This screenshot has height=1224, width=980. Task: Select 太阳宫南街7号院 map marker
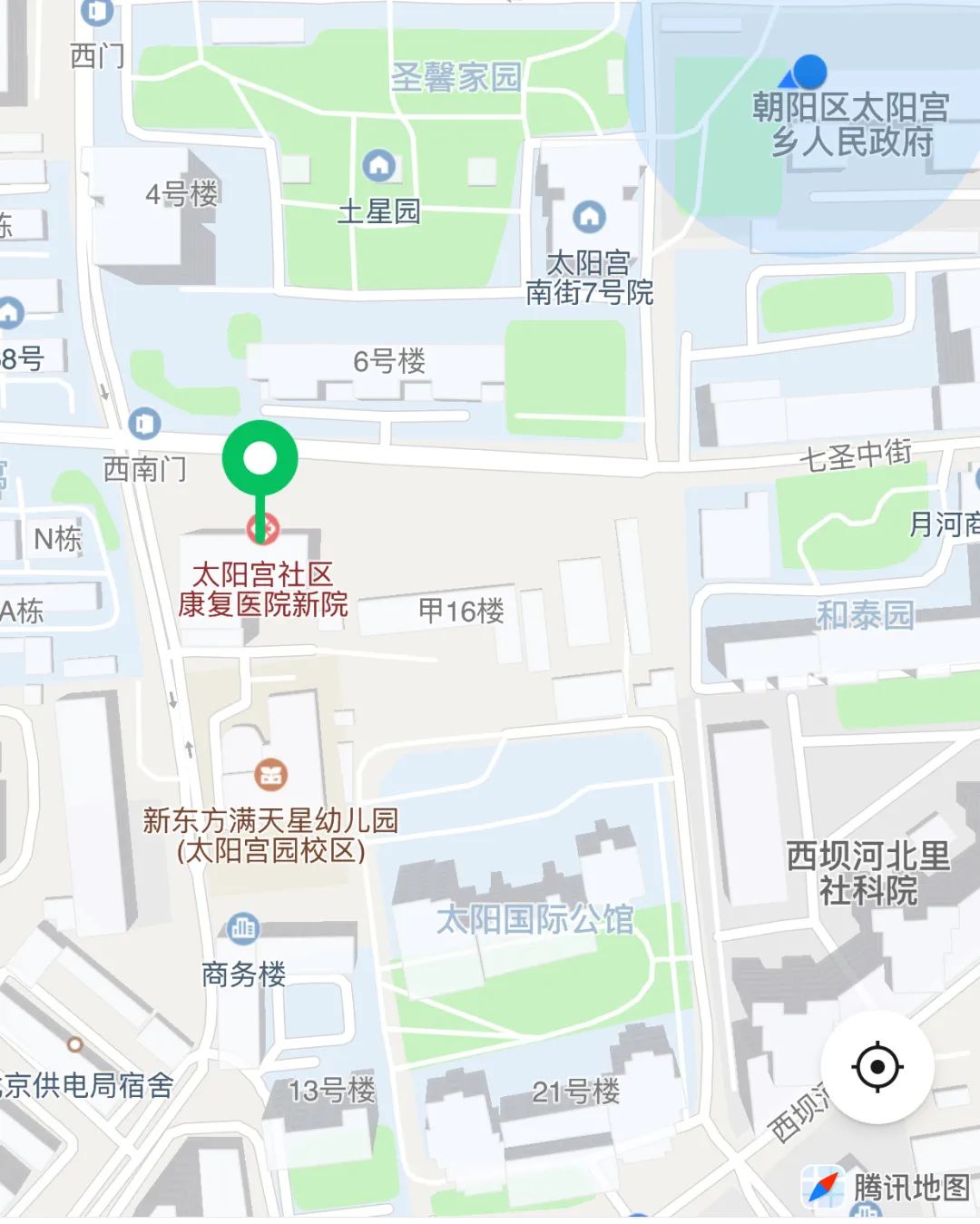[589, 216]
